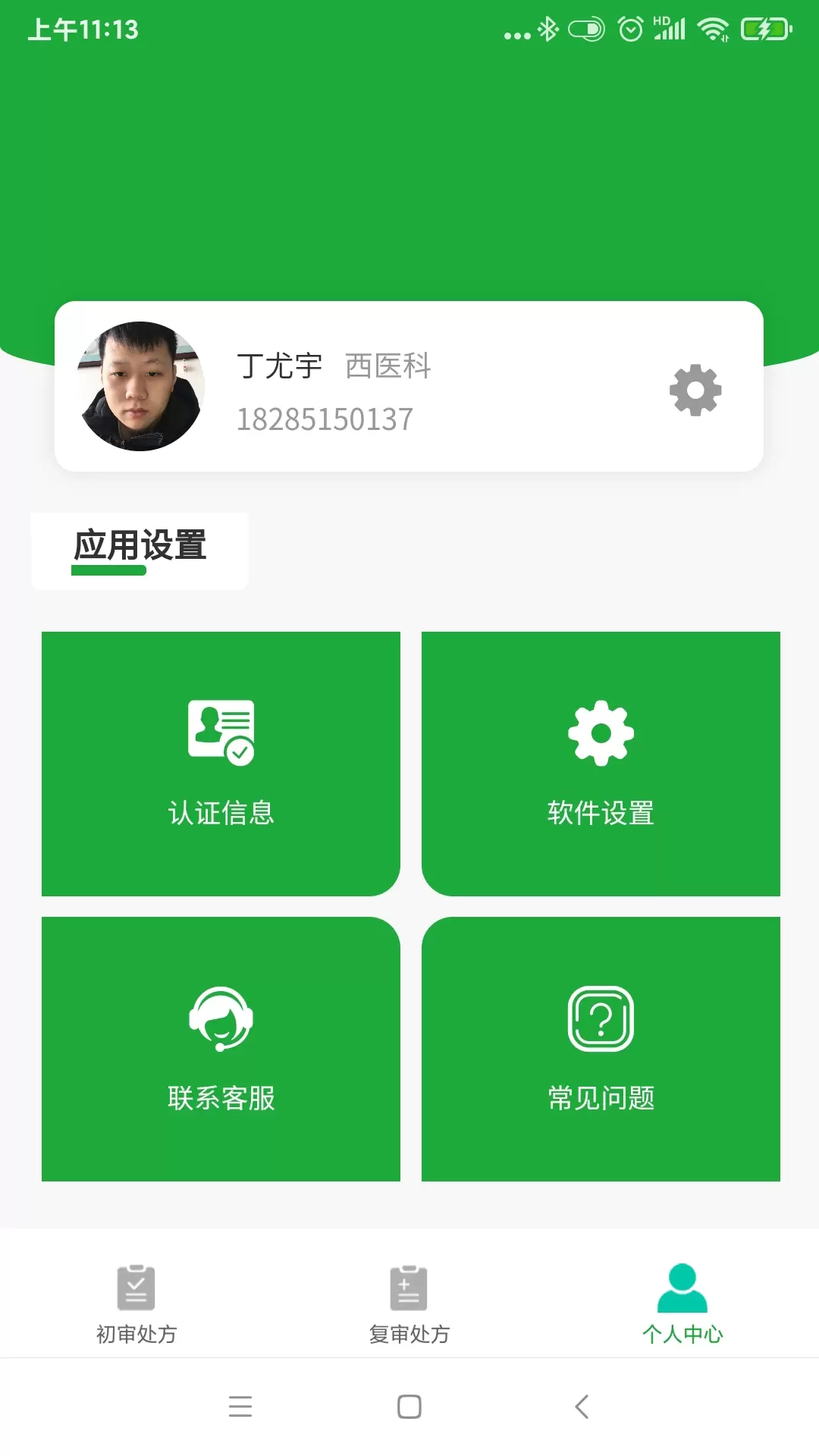Go back using the system back button
Image resolution: width=819 pixels, height=1456 pixels.
click(582, 1407)
